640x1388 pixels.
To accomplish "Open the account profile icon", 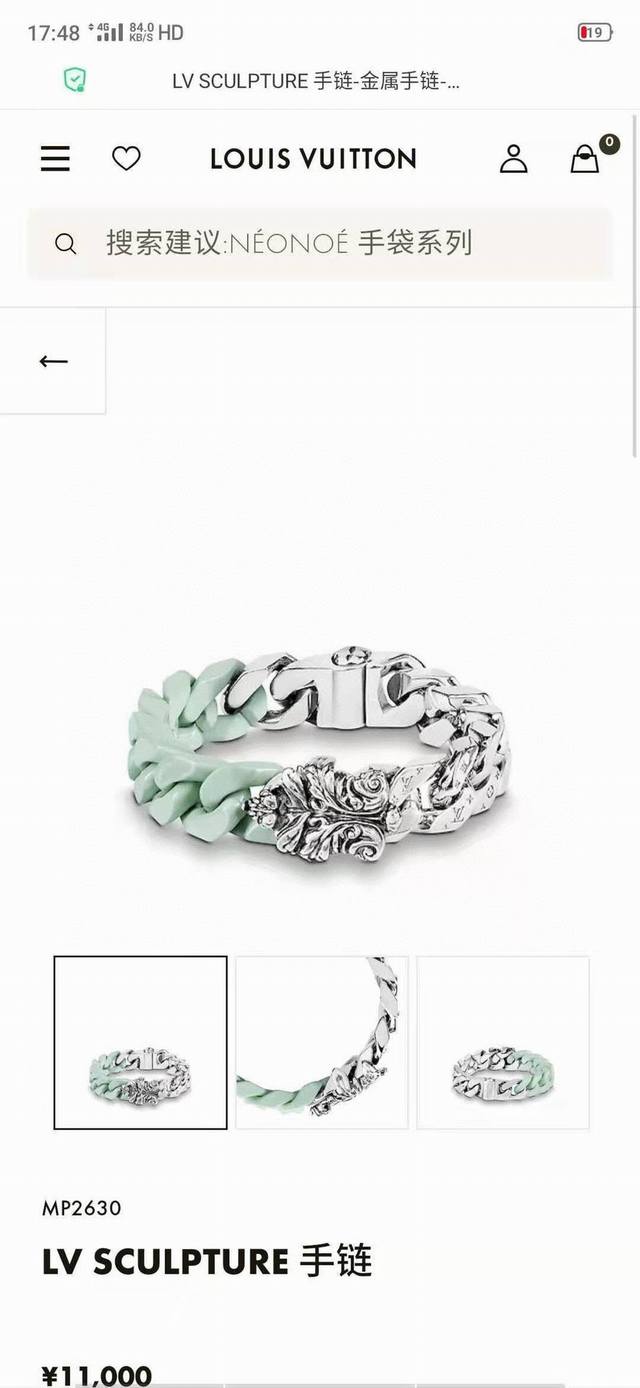I will tap(513, 159).
